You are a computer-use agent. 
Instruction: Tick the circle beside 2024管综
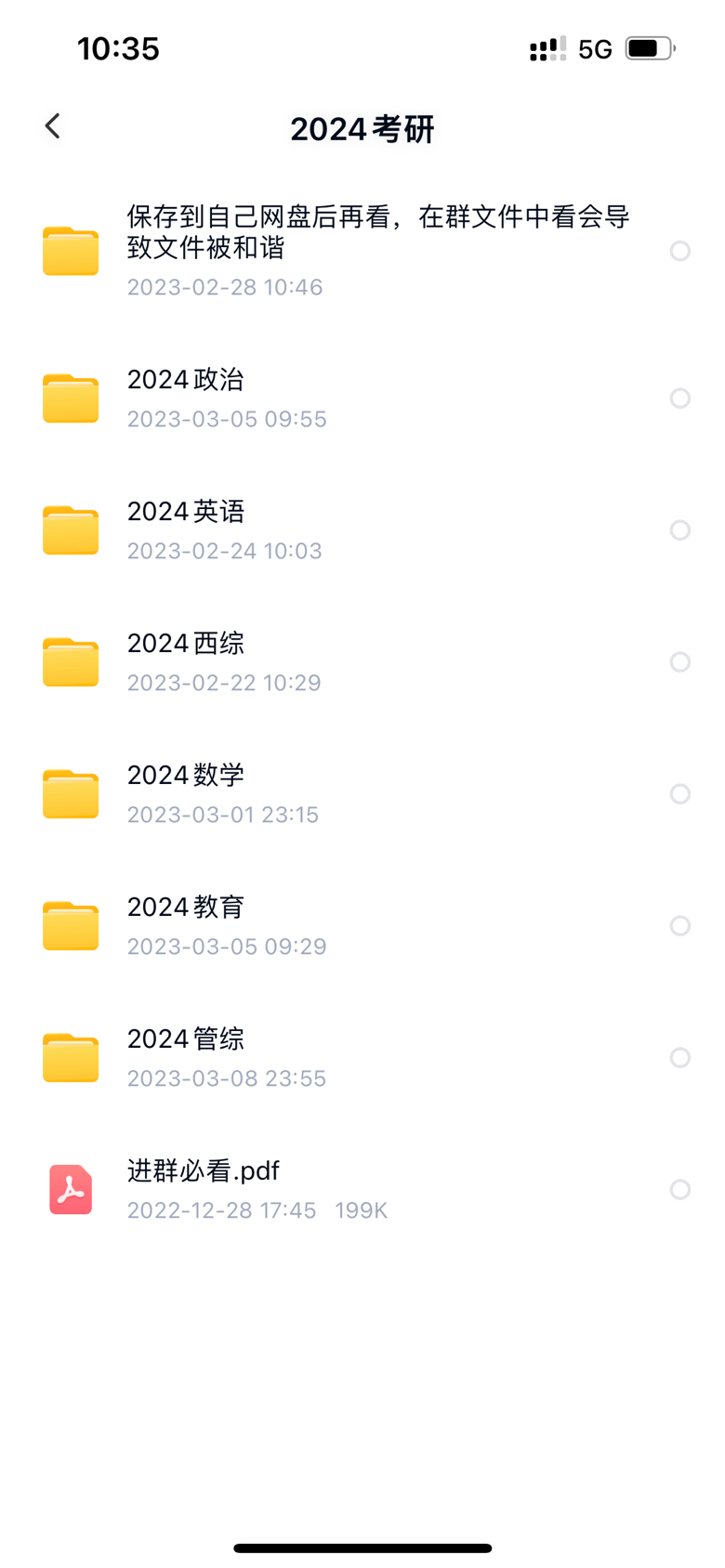pyautogui.click(x=680, y=1058)
